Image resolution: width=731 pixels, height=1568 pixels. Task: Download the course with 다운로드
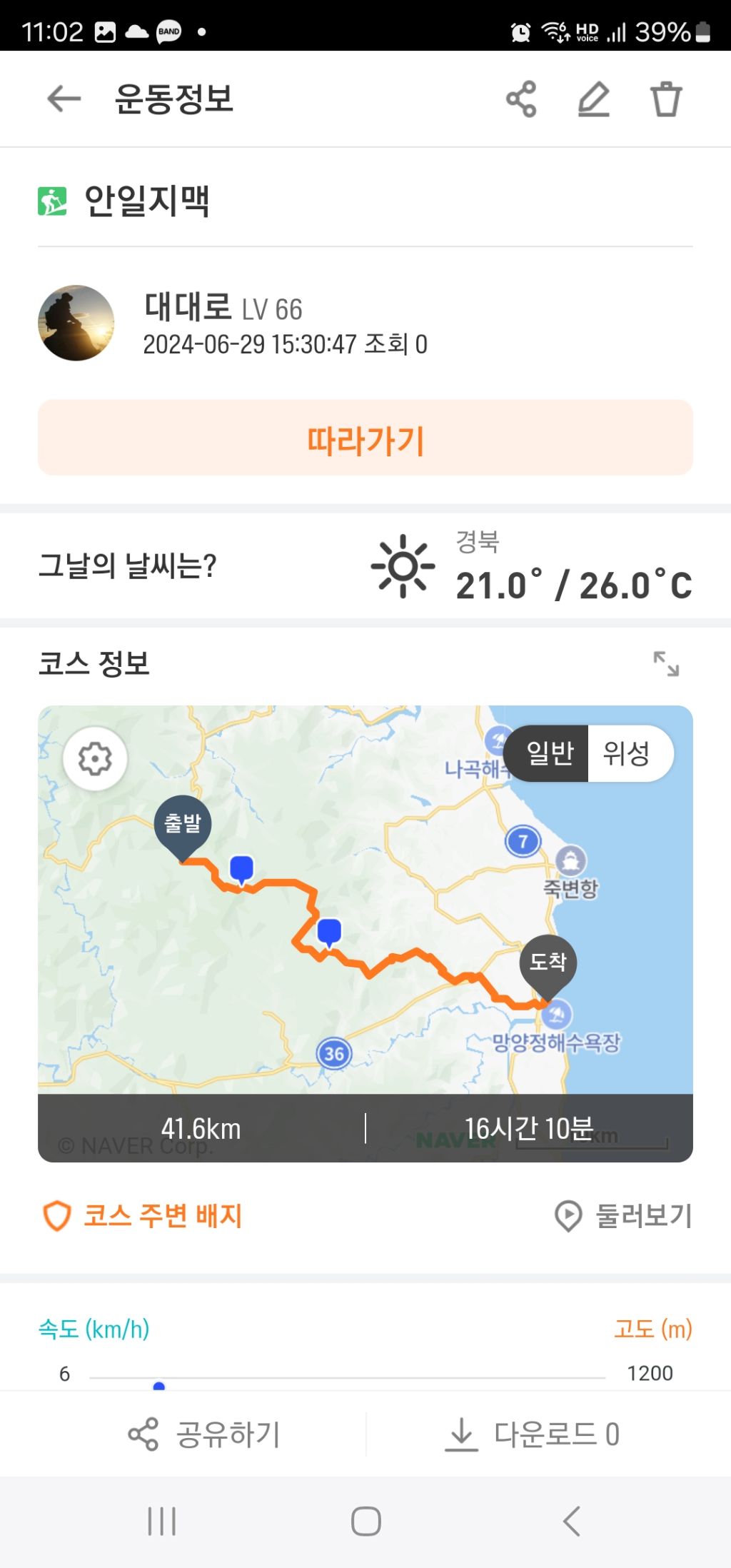(x=533, y=1434)
